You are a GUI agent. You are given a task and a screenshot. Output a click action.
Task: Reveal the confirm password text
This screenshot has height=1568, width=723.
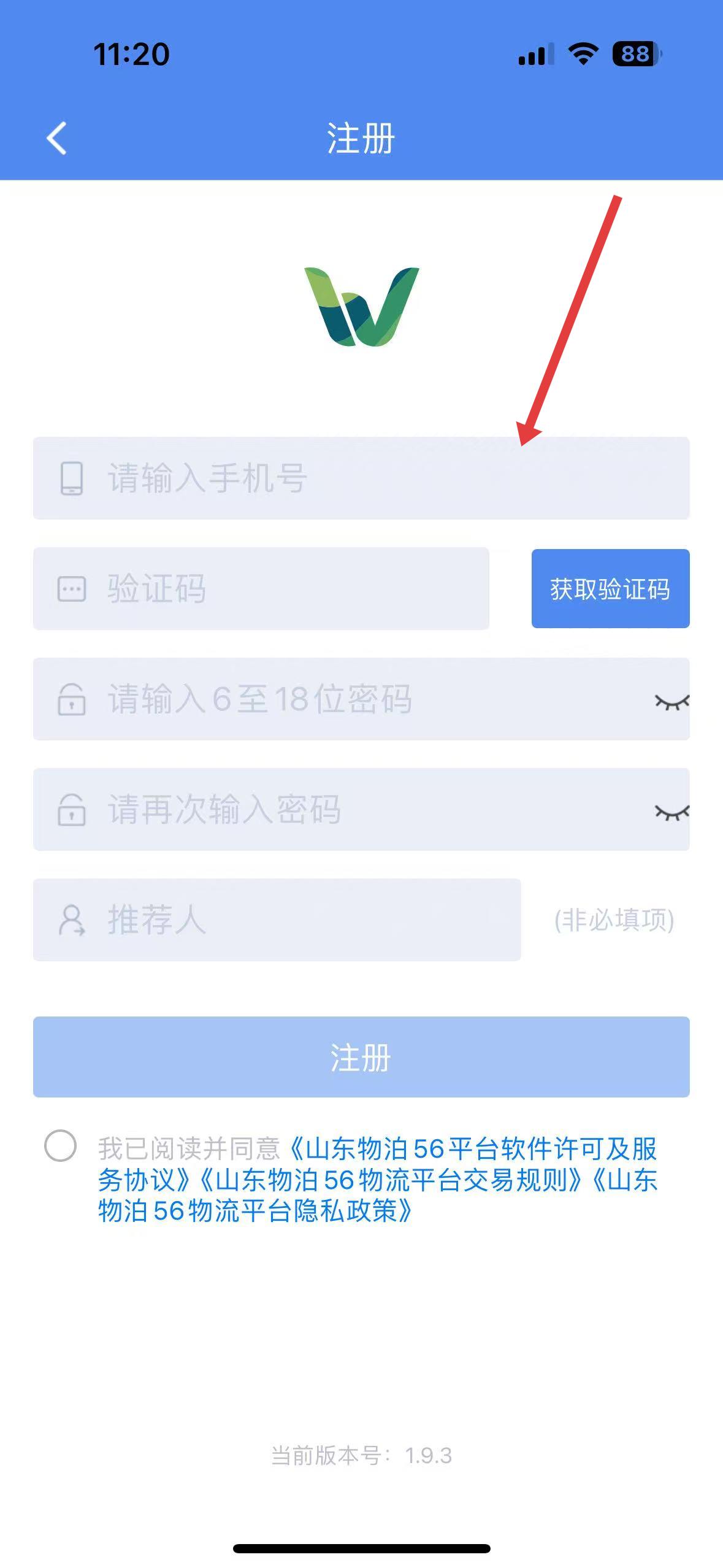coord(671,812)
